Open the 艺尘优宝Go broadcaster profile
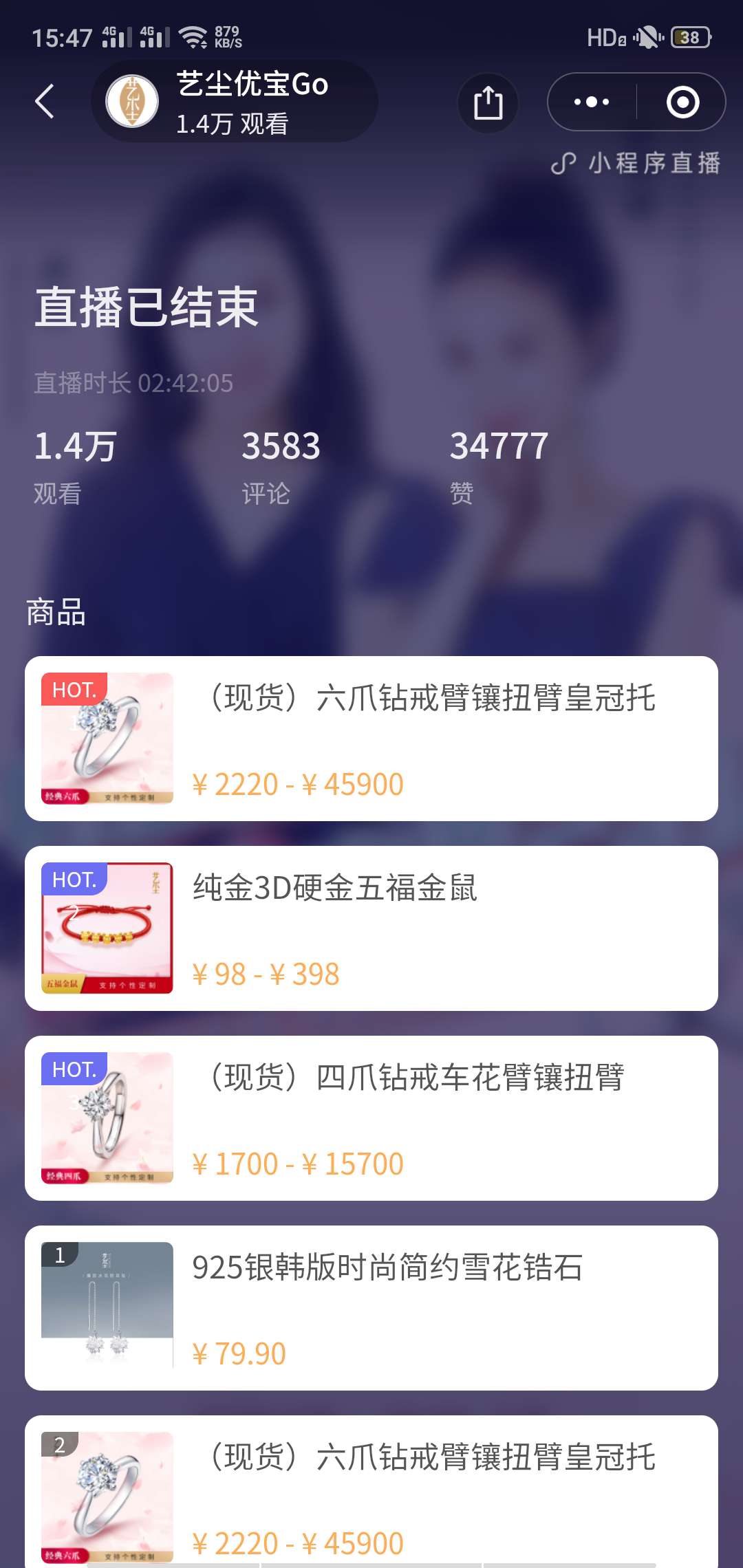The height and width of the screenshot is (1568, 743). pyautogui.click(x=234, y=102)
